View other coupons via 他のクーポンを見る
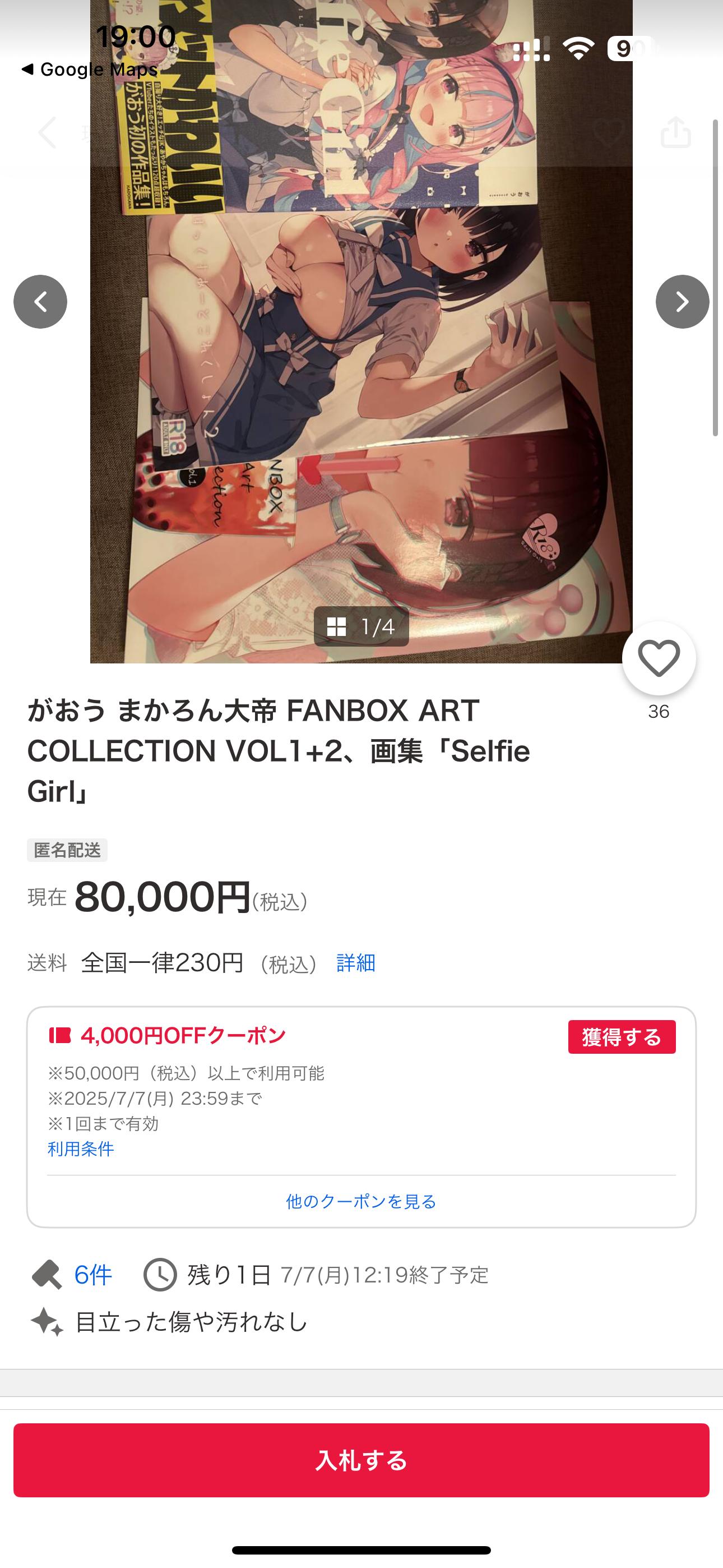 pyautogui.click(x=361, y=1201)
